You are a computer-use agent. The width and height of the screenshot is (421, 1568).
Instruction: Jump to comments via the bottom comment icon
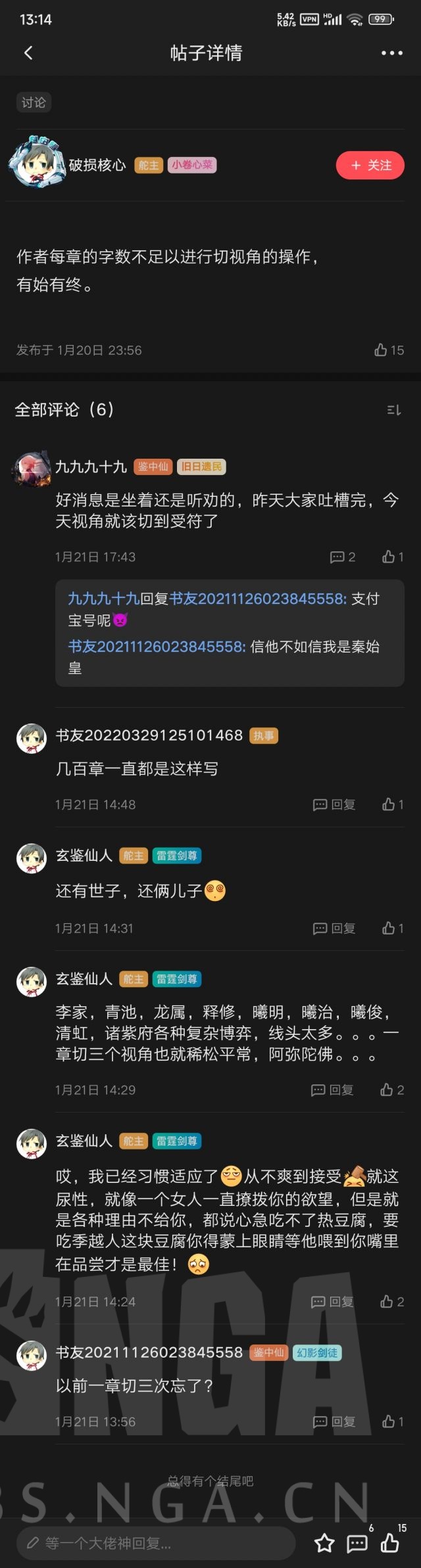point(357,1543)
